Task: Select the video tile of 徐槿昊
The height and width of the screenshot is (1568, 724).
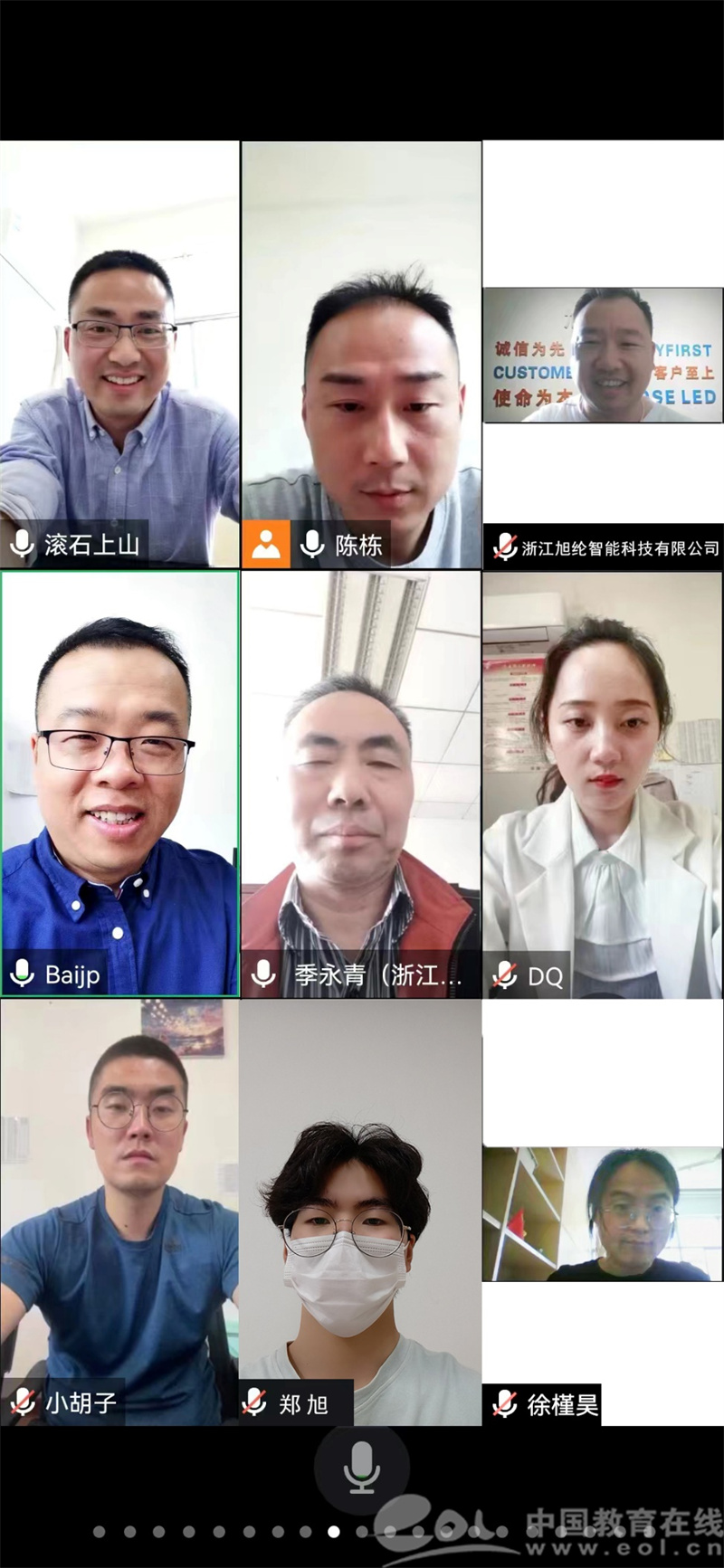Action: 603,1214
